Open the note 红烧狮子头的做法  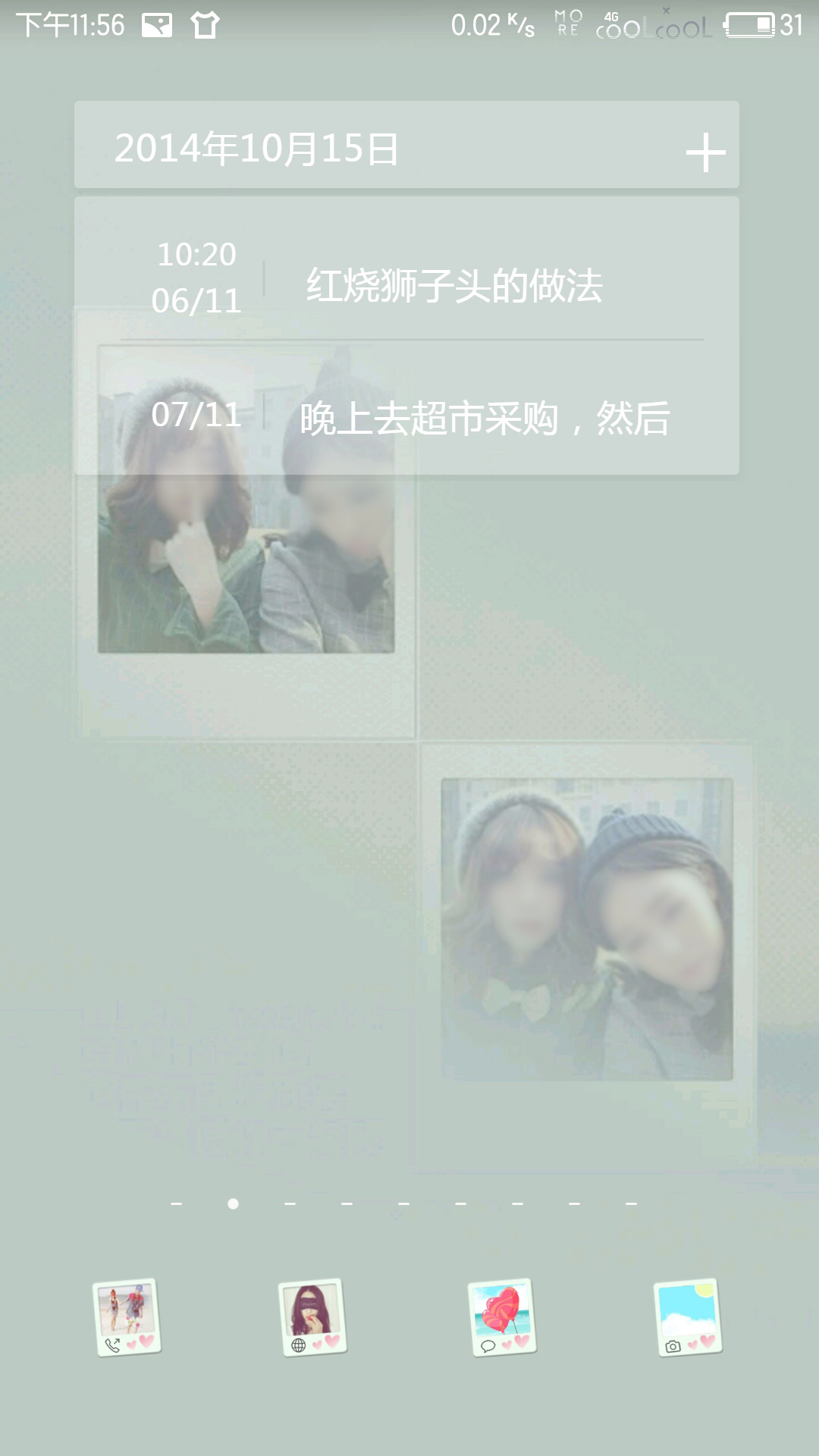(x=453, y=286)
